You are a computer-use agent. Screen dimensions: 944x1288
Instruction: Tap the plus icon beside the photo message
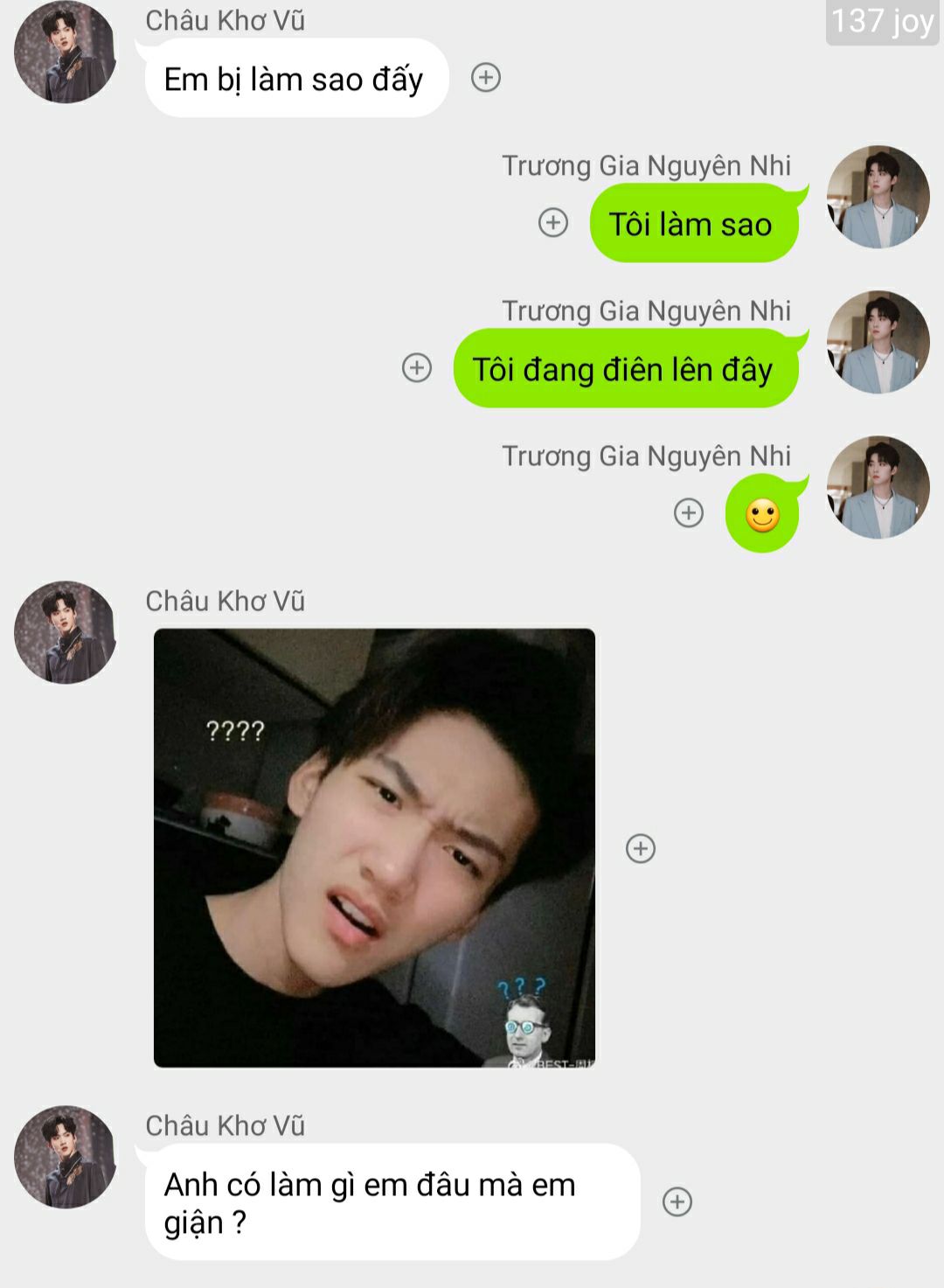pos(641,847)
